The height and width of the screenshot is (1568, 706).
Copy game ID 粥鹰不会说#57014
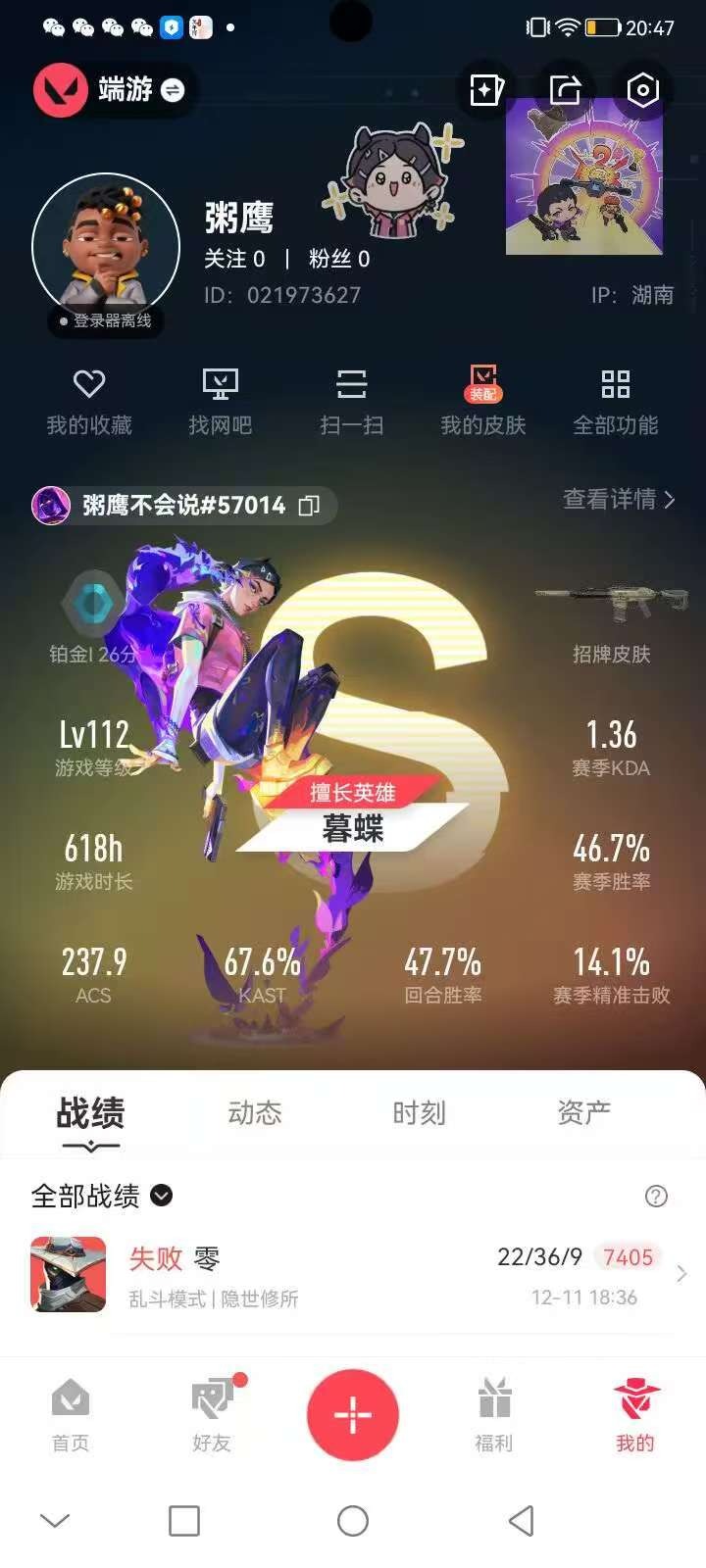pyautogui.click(x=309, y=506)
